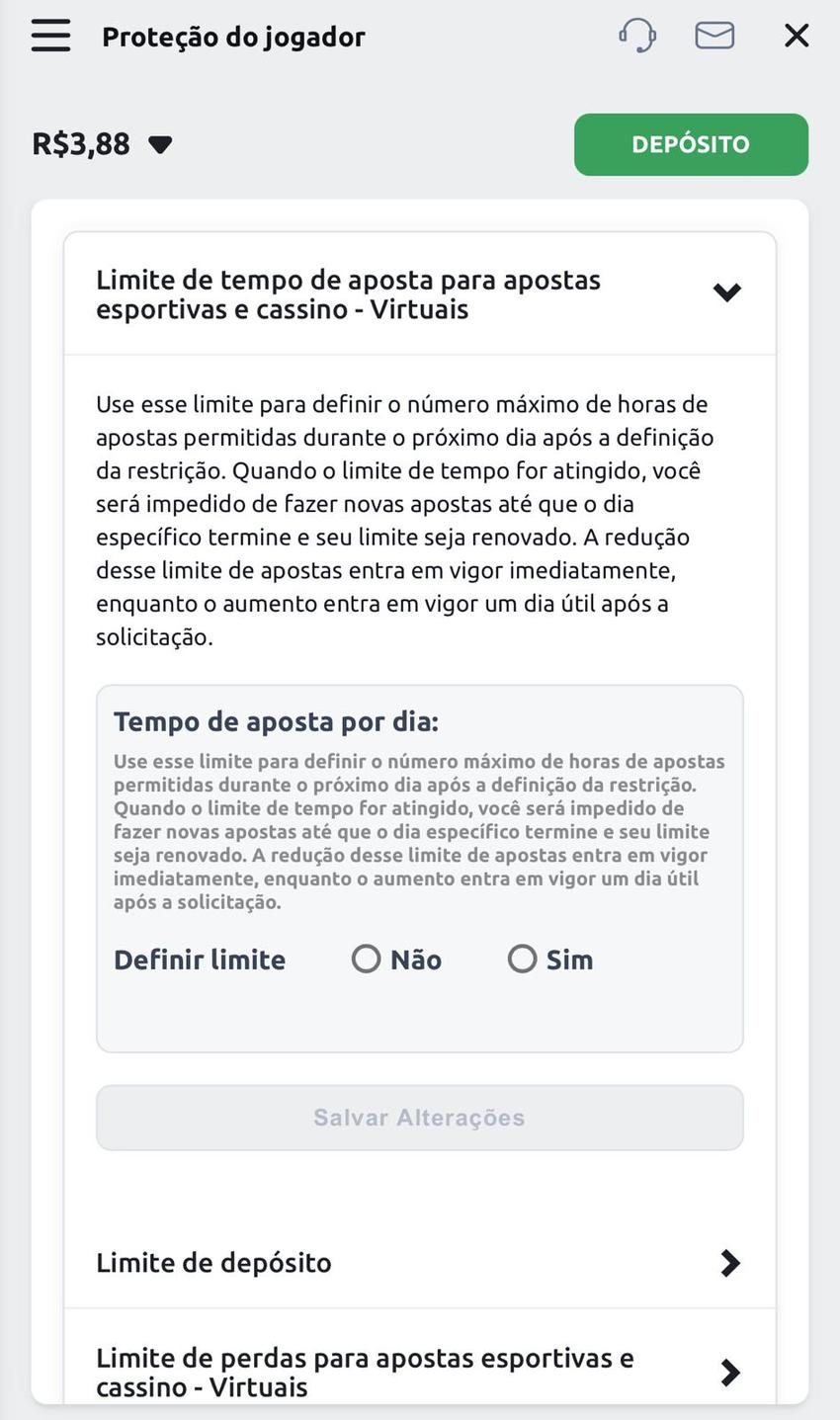Open messages with the envelope icon
The height and width of the screenshot is (1420, 840).
(x=714, y=35)
